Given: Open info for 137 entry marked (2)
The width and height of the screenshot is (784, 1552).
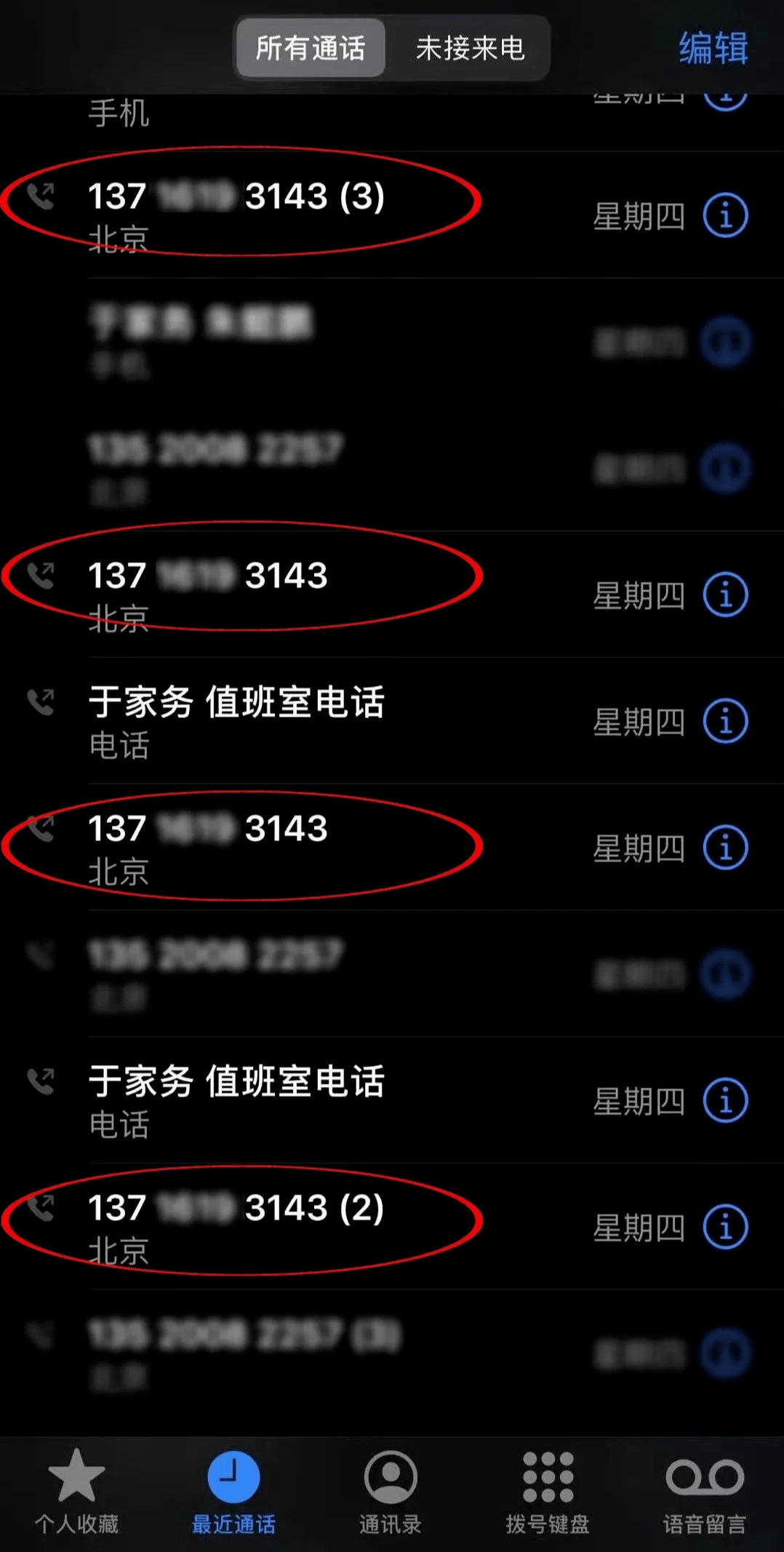Looking at the screenshot, I should tap(725, 1227).
